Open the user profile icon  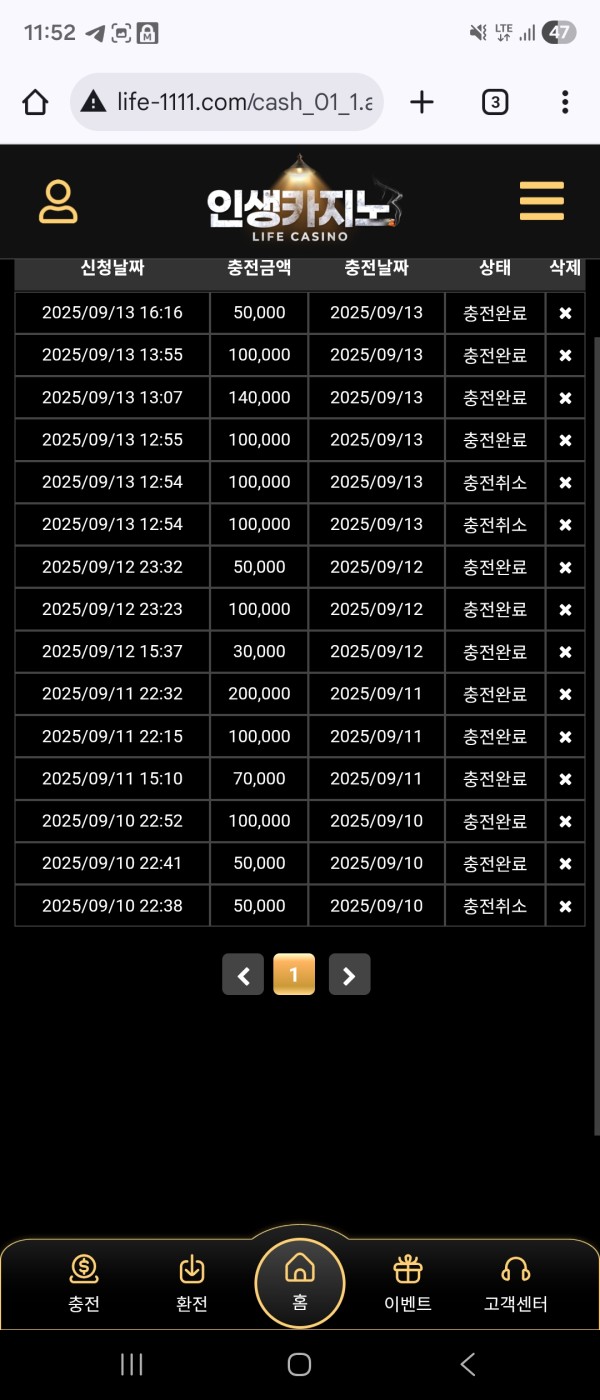(58, 202)
